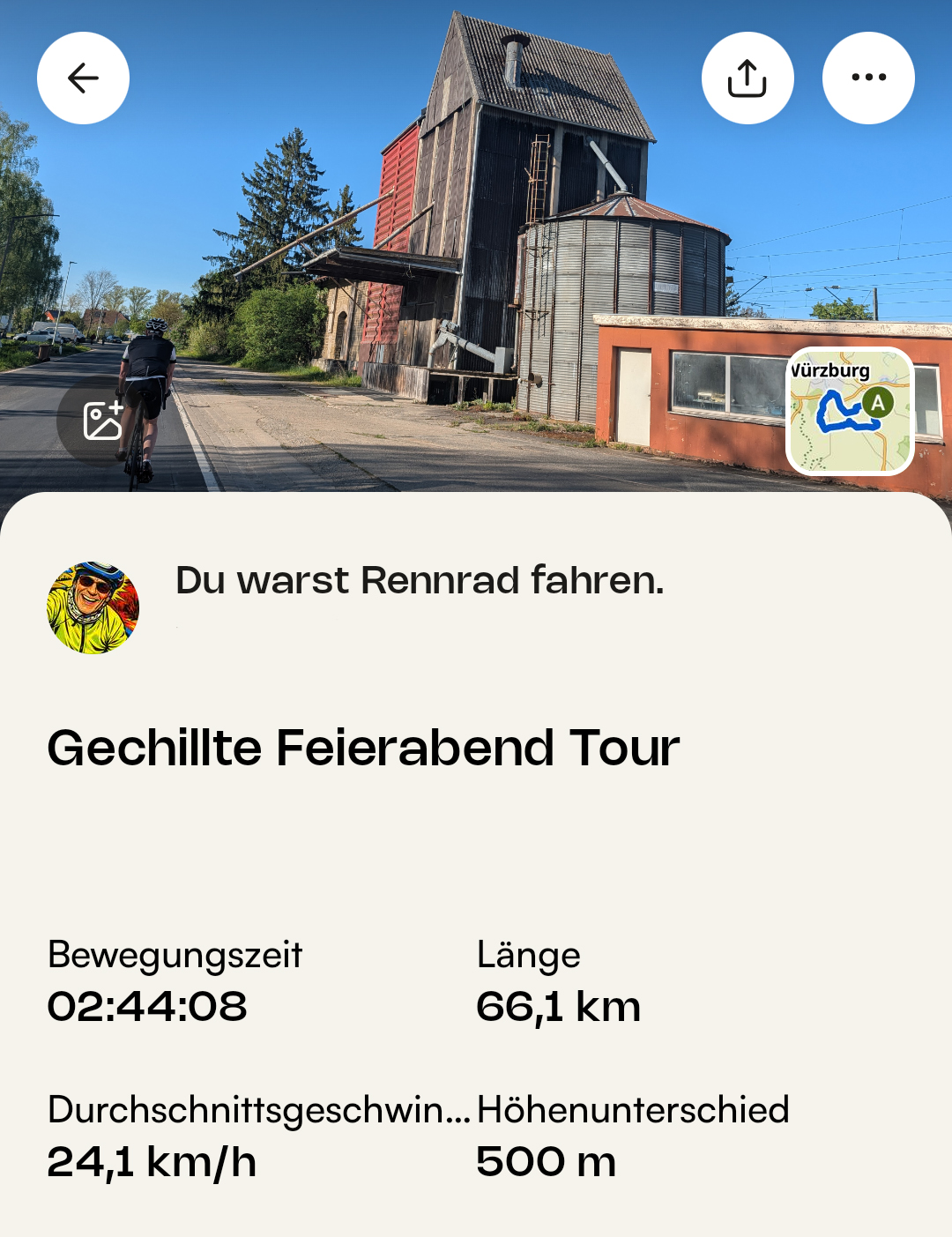The image size is (952, 1237).
Task: Add a photo to the tour
Action: (103, 421)
